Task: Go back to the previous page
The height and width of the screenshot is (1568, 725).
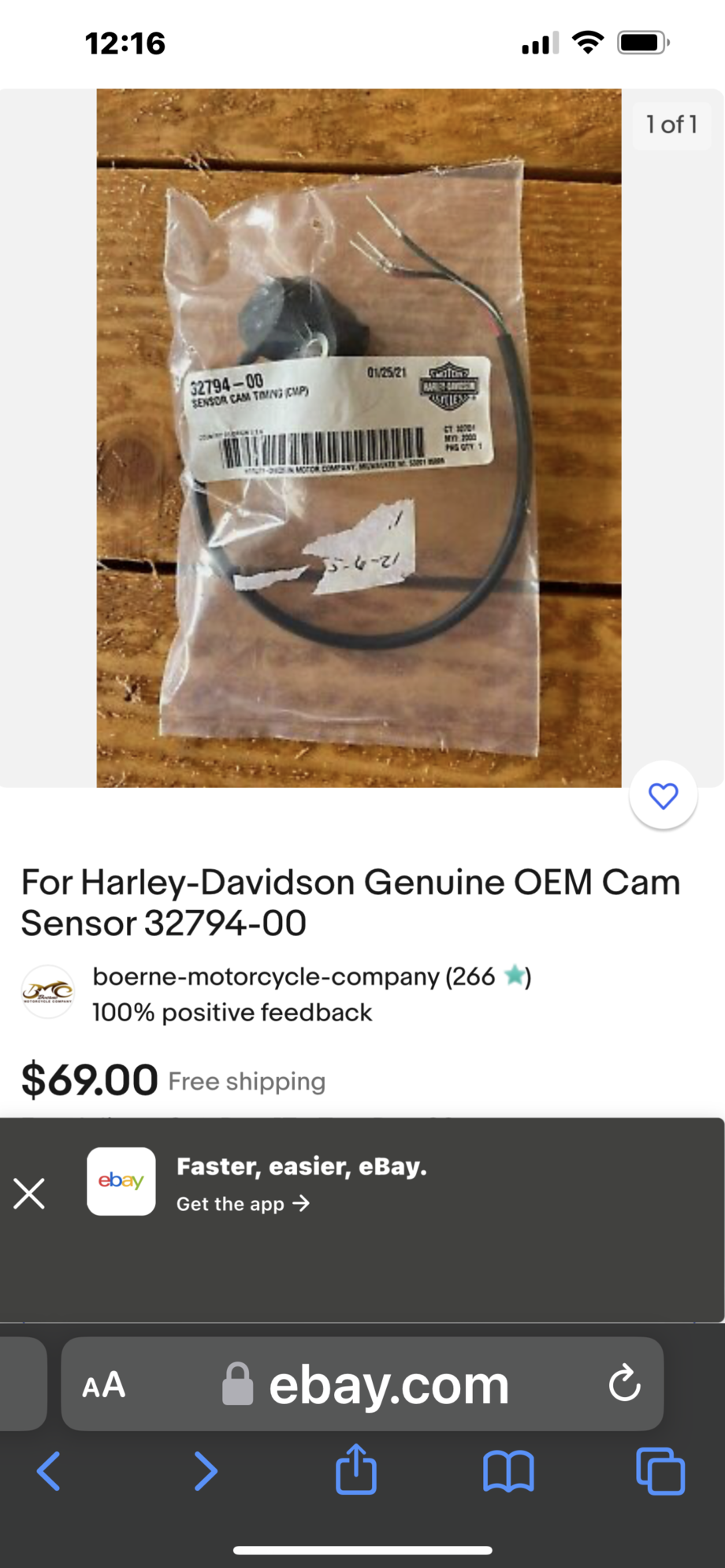Action: point(49,1471)
